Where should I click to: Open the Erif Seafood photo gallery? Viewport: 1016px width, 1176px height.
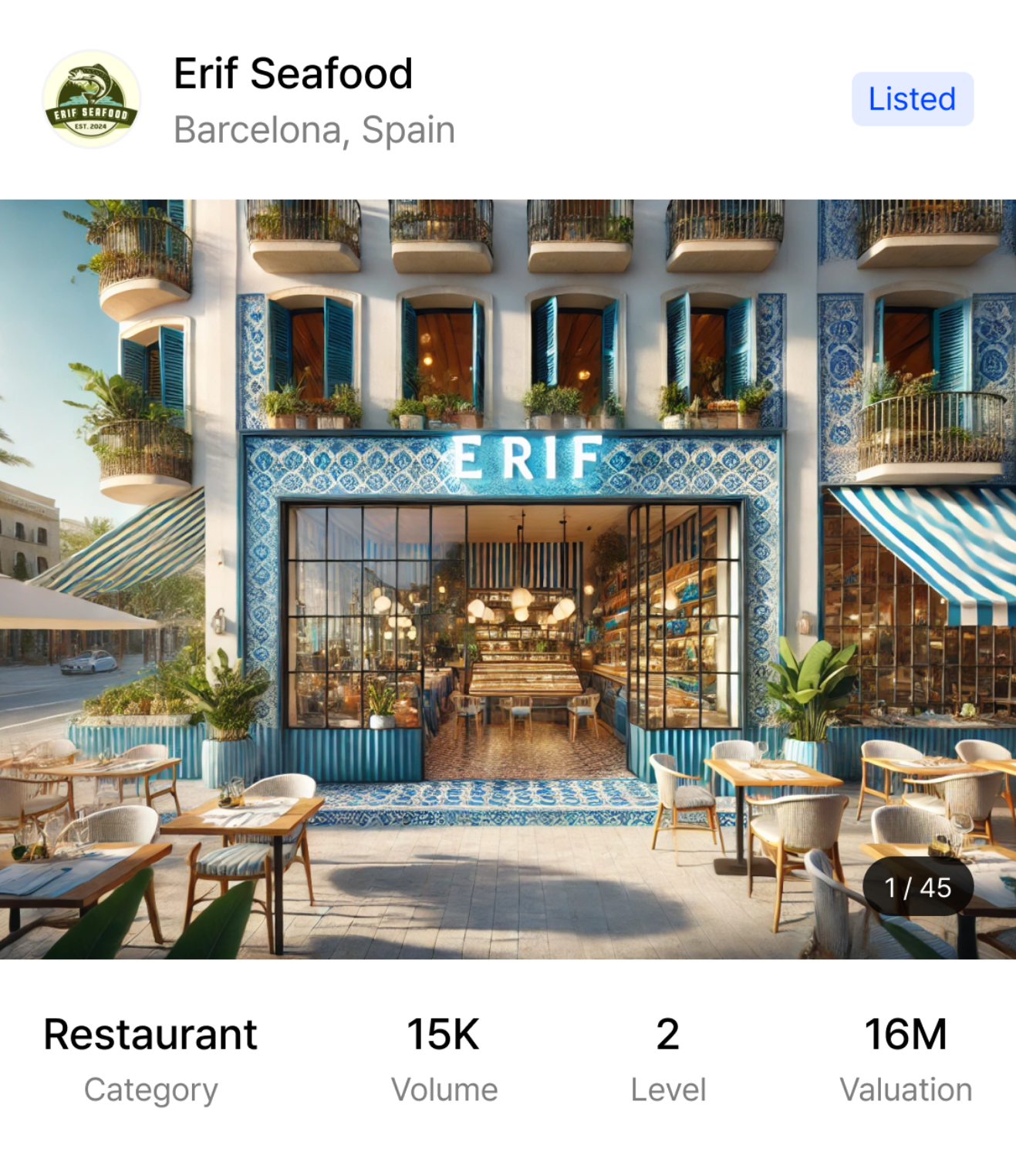pyautogui.click(x=508, y=578)
